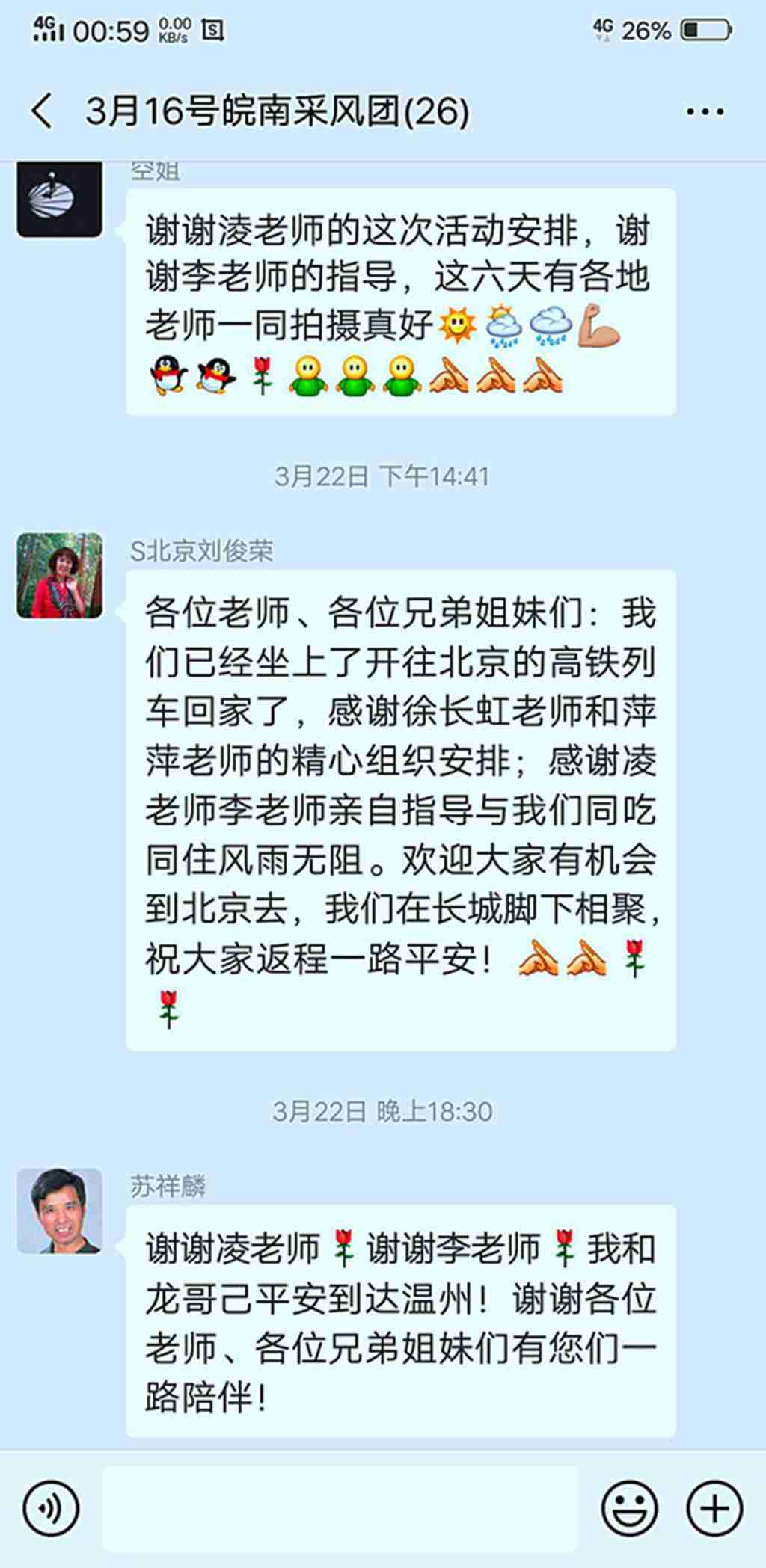Image resolution: width=766 pixels, height=1568 pixels.
Task: Open the emoji picker
Action: (x=630, y=1507)
